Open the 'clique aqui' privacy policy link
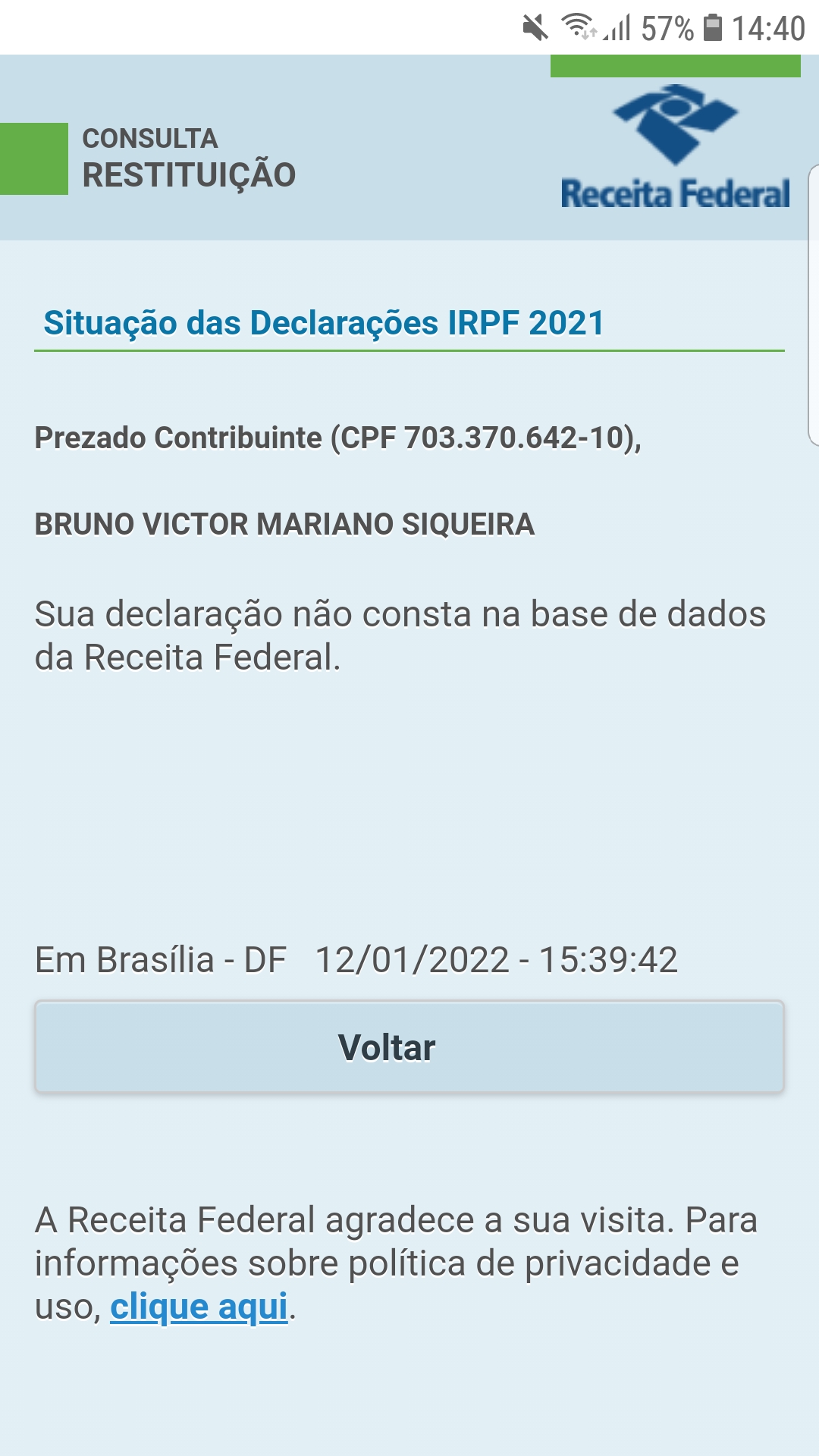819x1456 pixels. [x=199, y=1307]
